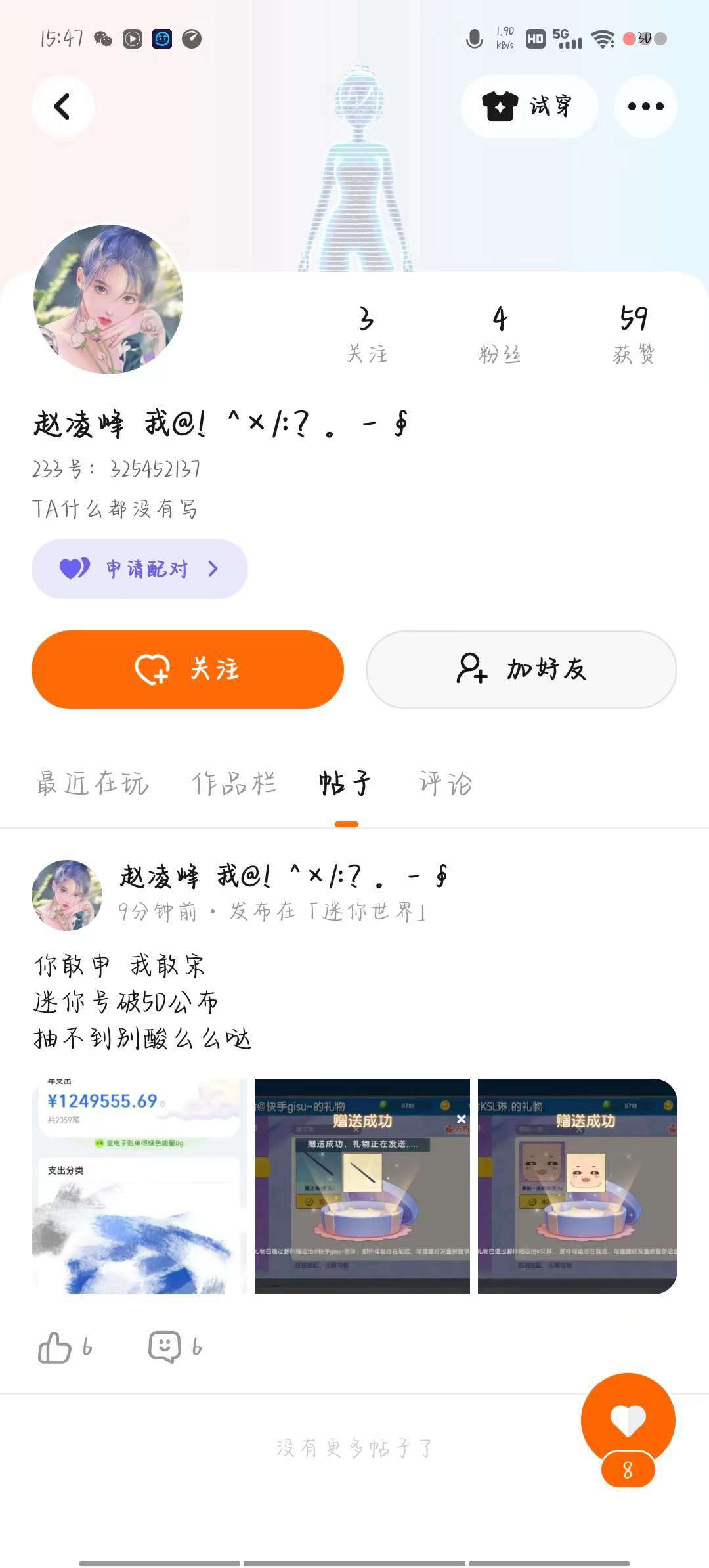Tap 加好友 to add as friend
Image resolution: width=709 pixels, height=1568 pixels.
(x=521, y=669)
